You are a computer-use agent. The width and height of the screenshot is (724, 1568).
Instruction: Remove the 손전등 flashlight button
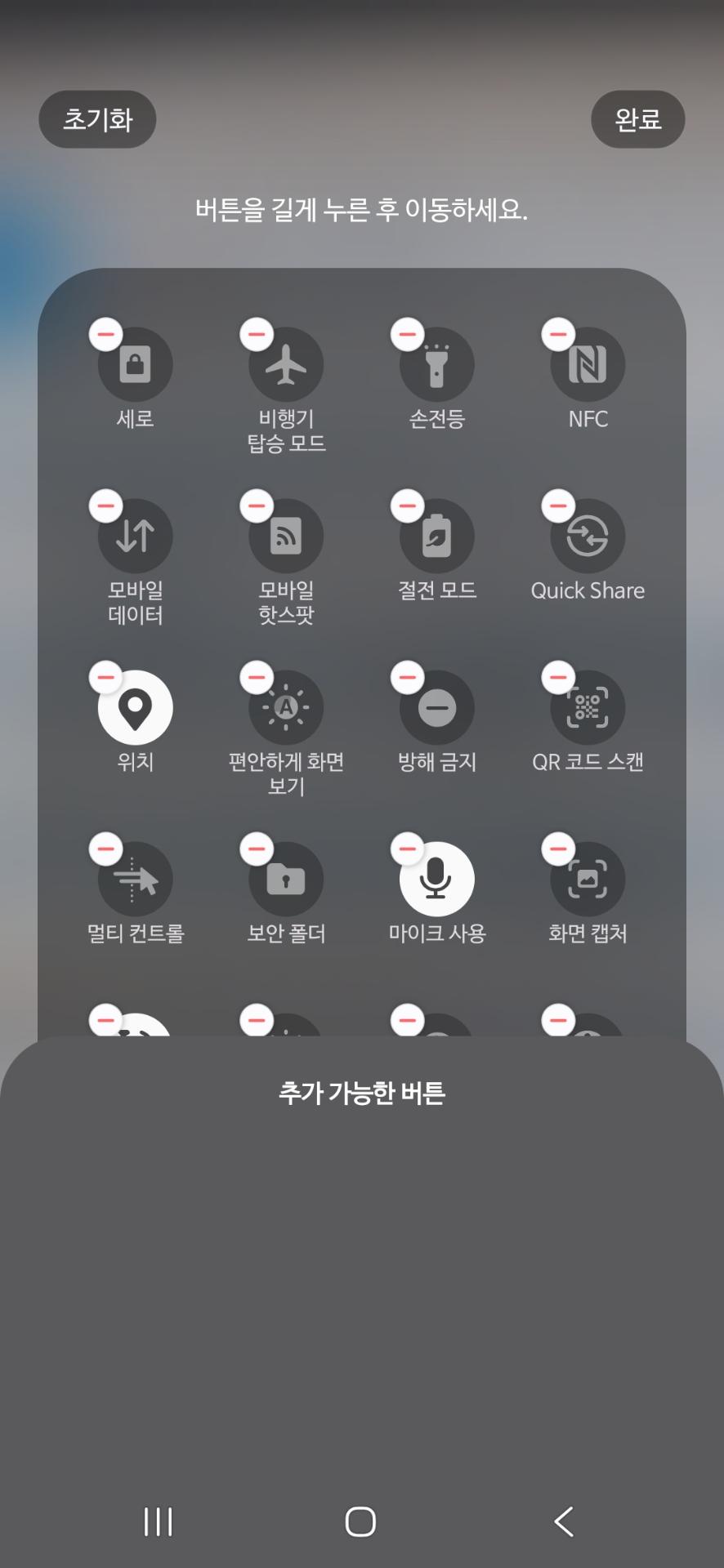[x=408, y=335]
